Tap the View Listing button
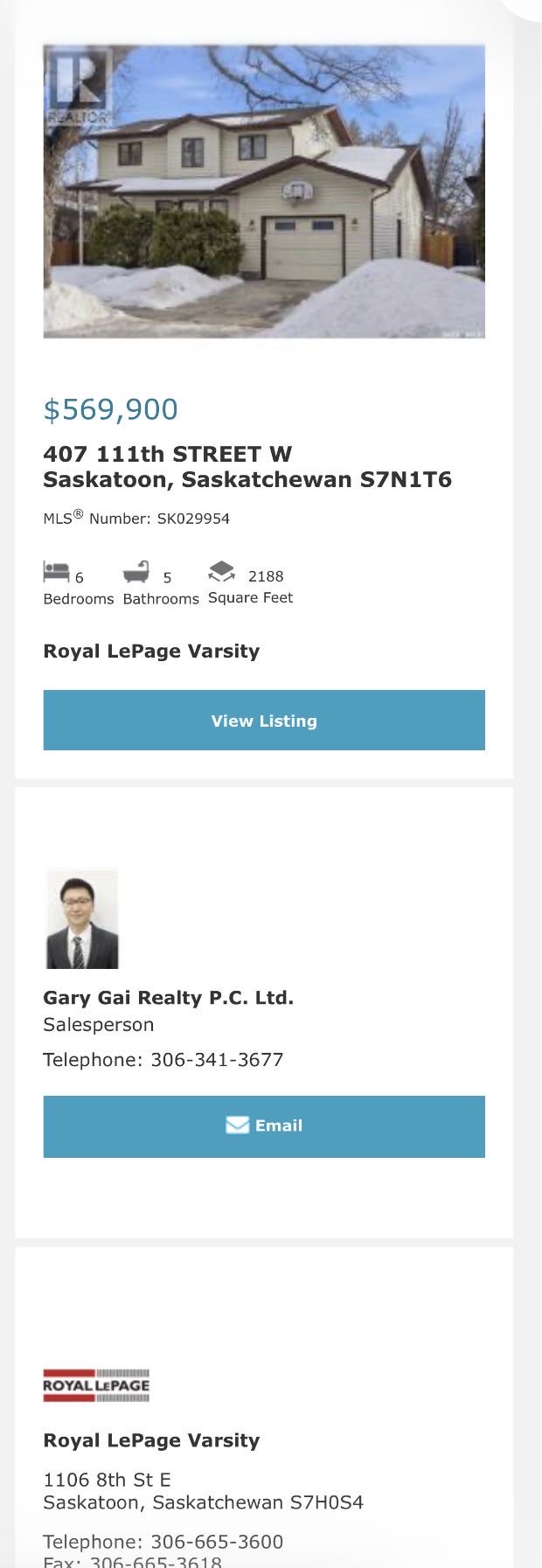The width and height of the screenshot is (542, 1568). point(263,720)
